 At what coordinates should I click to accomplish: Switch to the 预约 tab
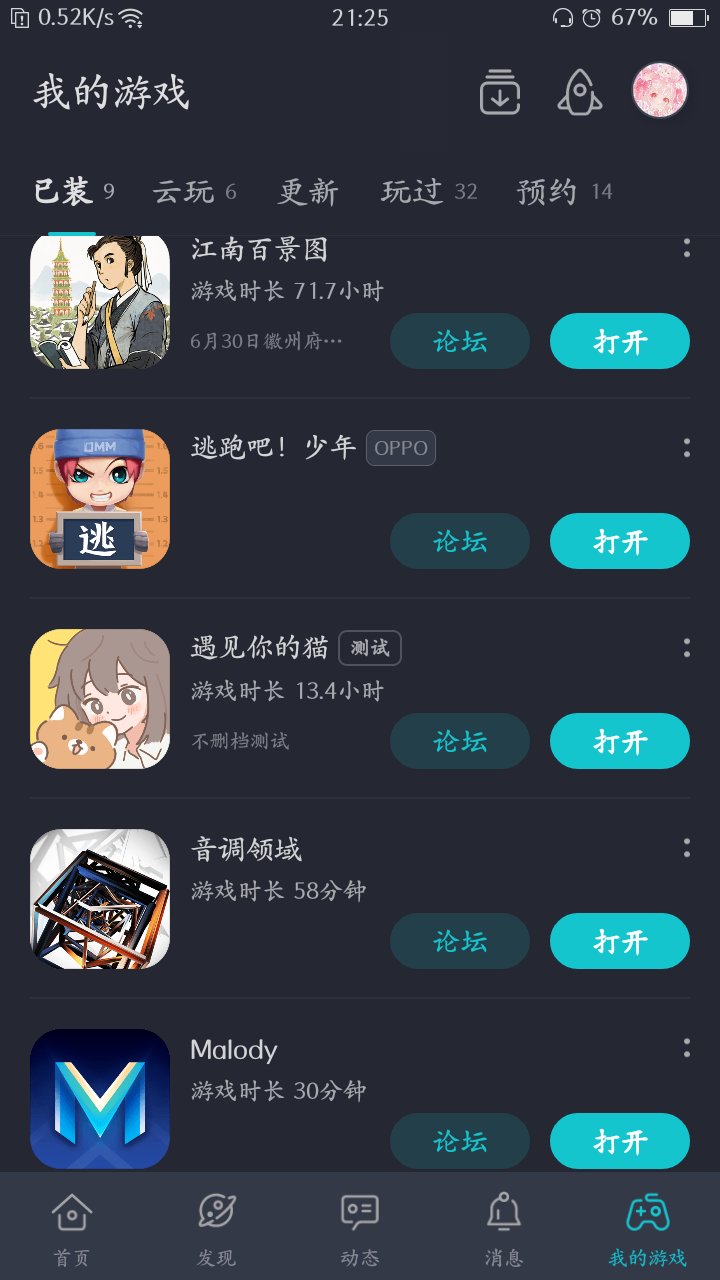pos(564,192)
